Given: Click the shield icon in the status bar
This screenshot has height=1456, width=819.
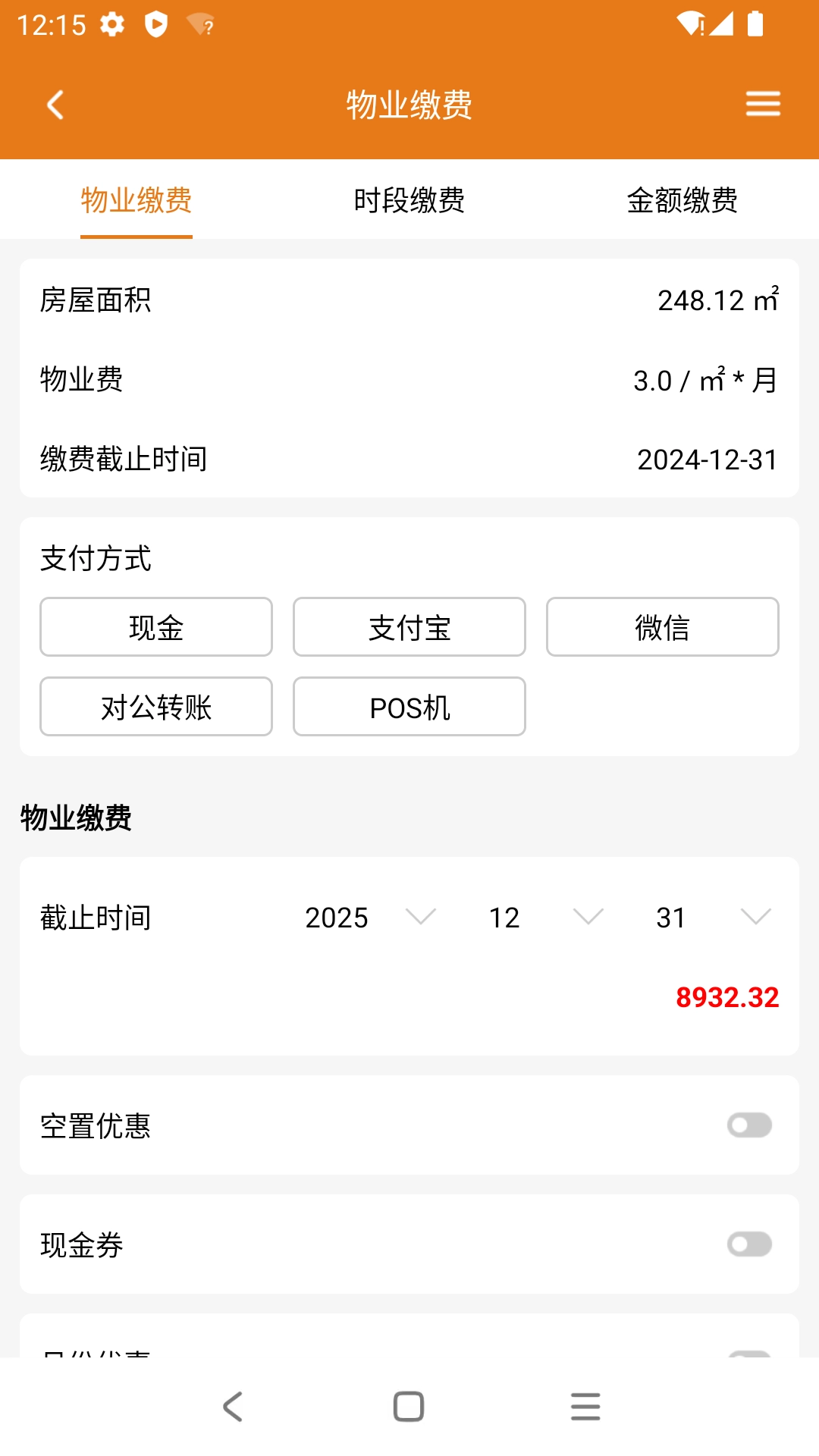Looking at the screenshot, I should 155,25.
